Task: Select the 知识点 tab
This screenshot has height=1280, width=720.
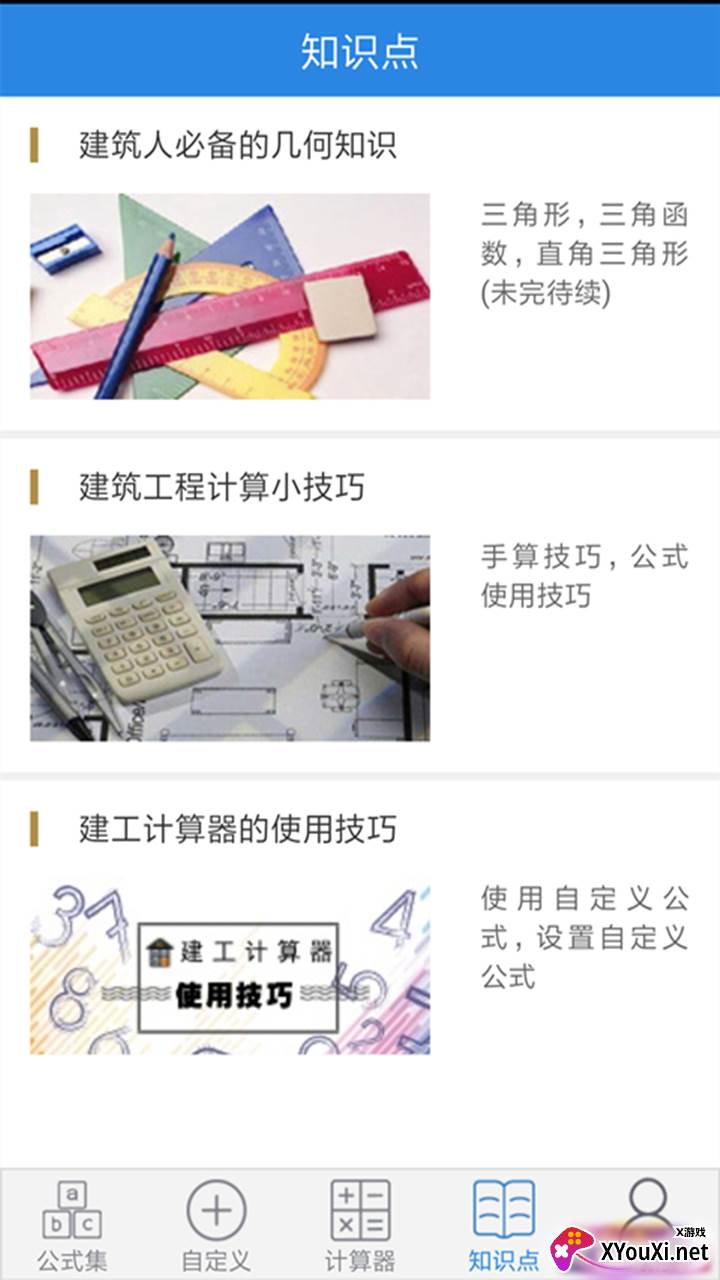Action: (504, 1225)
